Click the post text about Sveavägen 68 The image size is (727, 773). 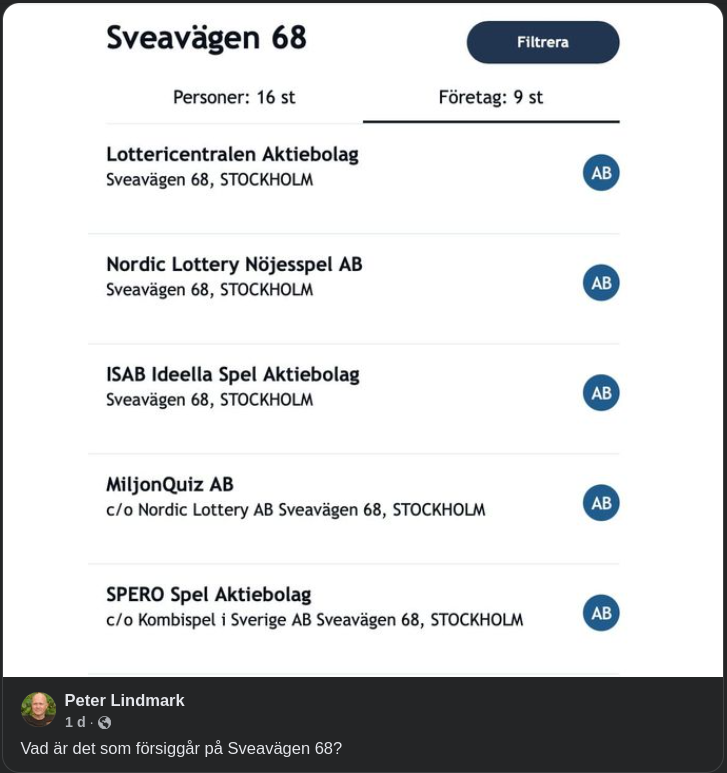point(181,748)
